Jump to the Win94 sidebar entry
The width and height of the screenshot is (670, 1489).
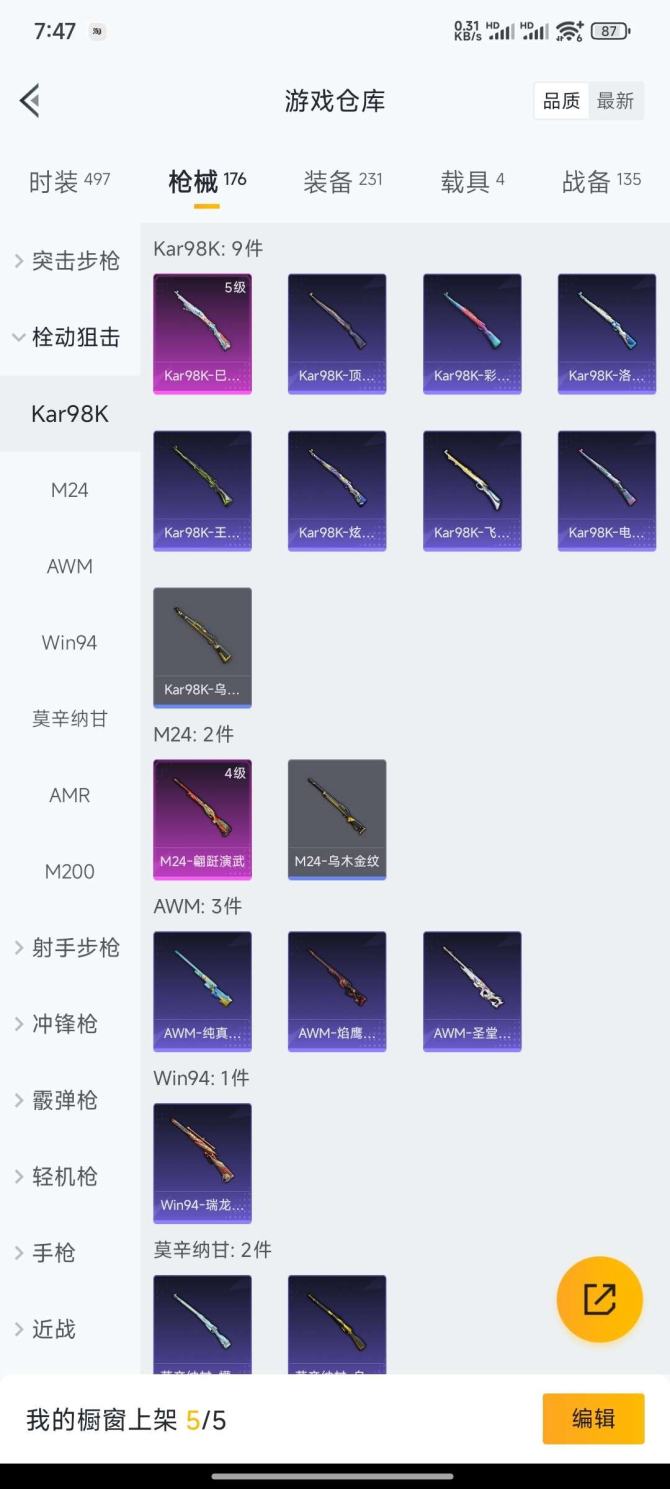pos(69,642)
